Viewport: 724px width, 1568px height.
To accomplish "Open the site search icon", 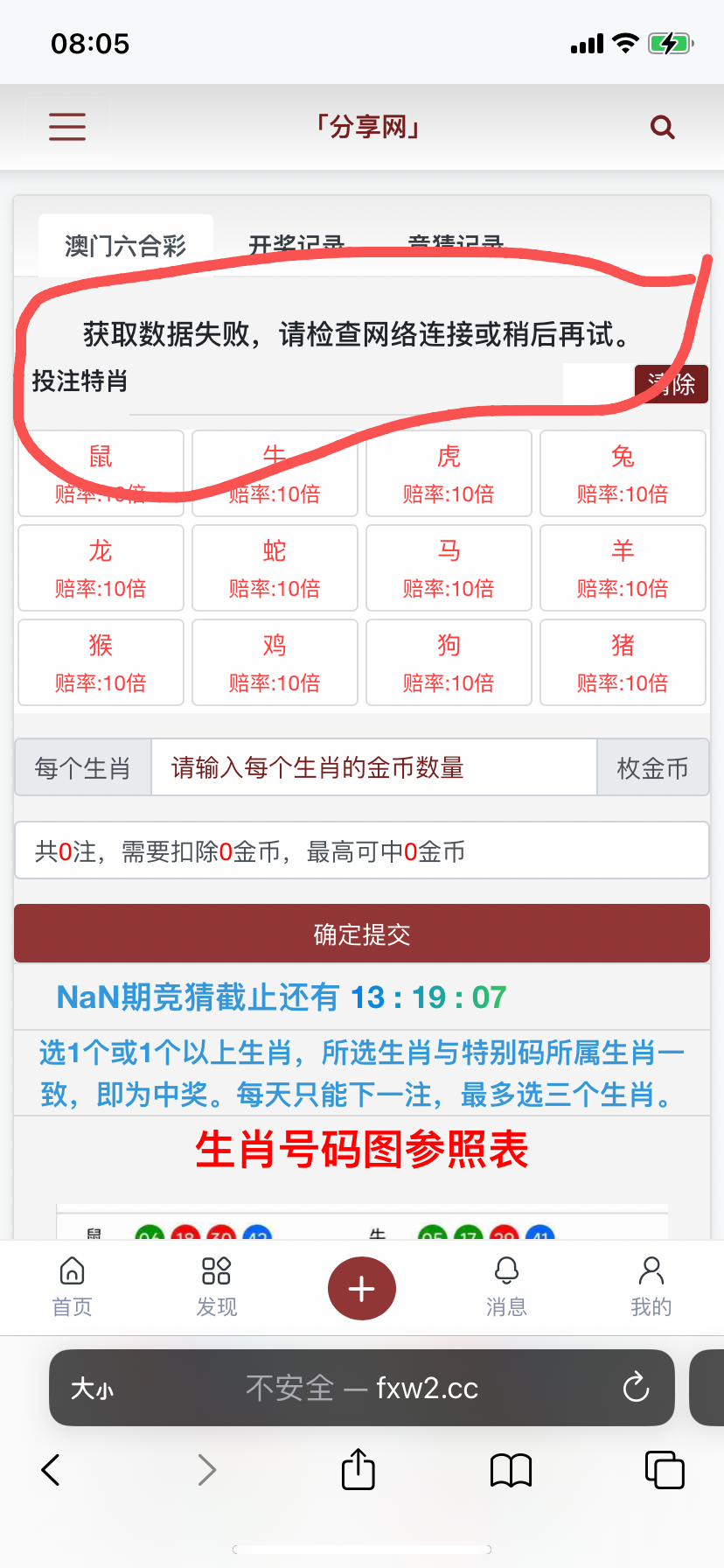I will click(663, 128).
